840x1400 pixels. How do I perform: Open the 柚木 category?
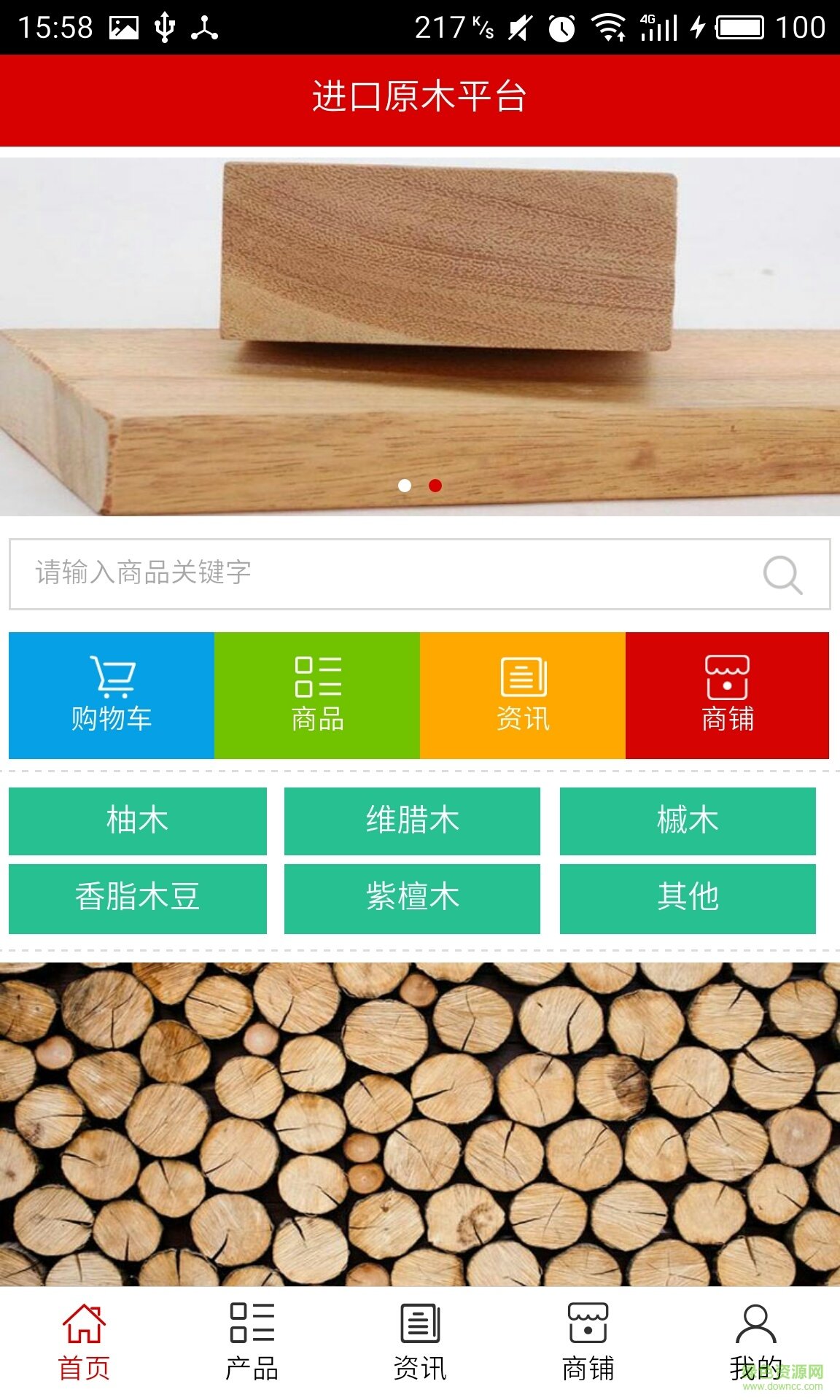point(138,821)
